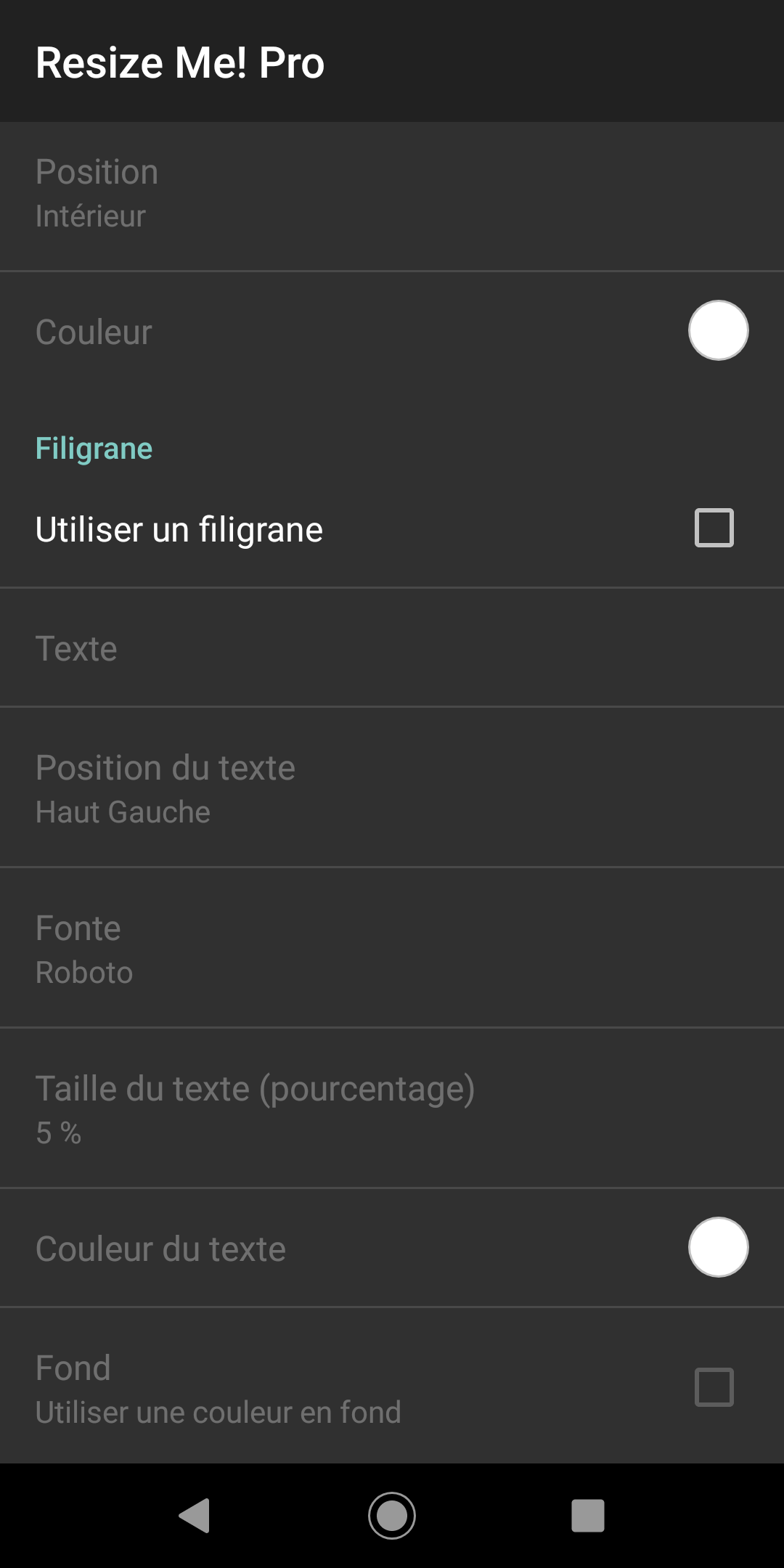This screenshot has height=1568, width=784.
Task: Go to the home screen
Action: coord(392,1516)
